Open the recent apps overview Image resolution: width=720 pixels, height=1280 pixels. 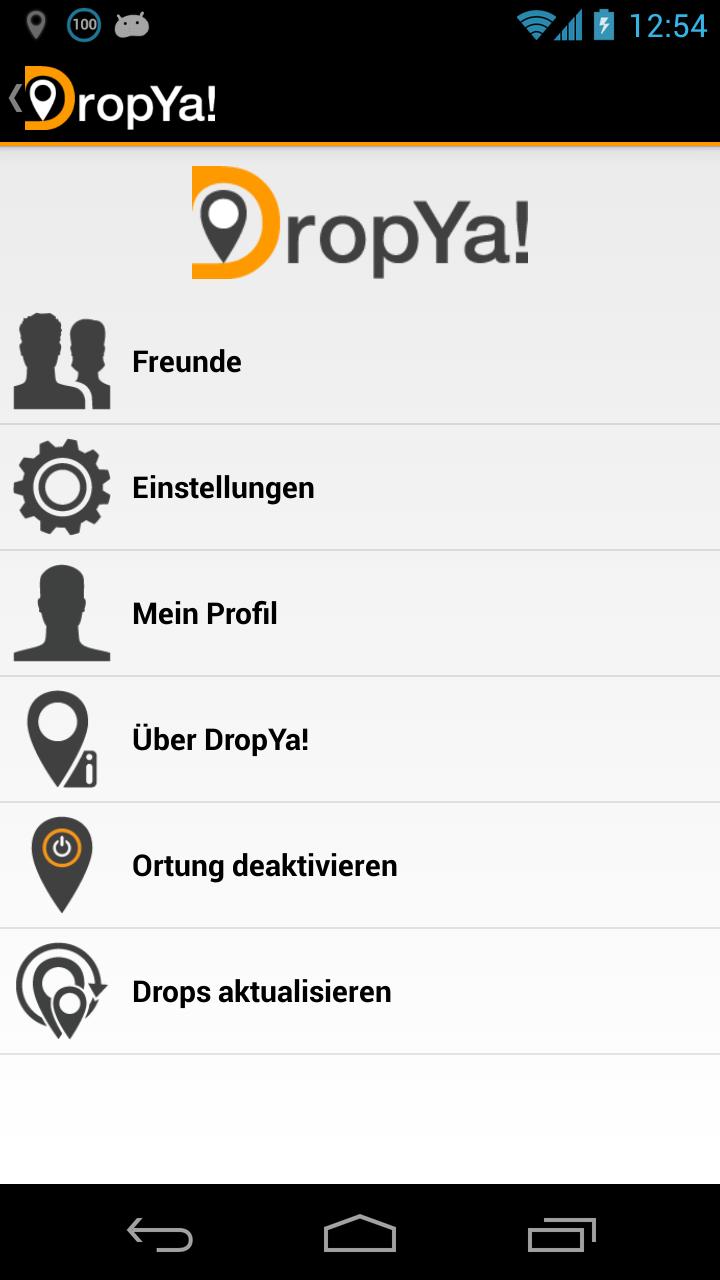click(561, 1234)
